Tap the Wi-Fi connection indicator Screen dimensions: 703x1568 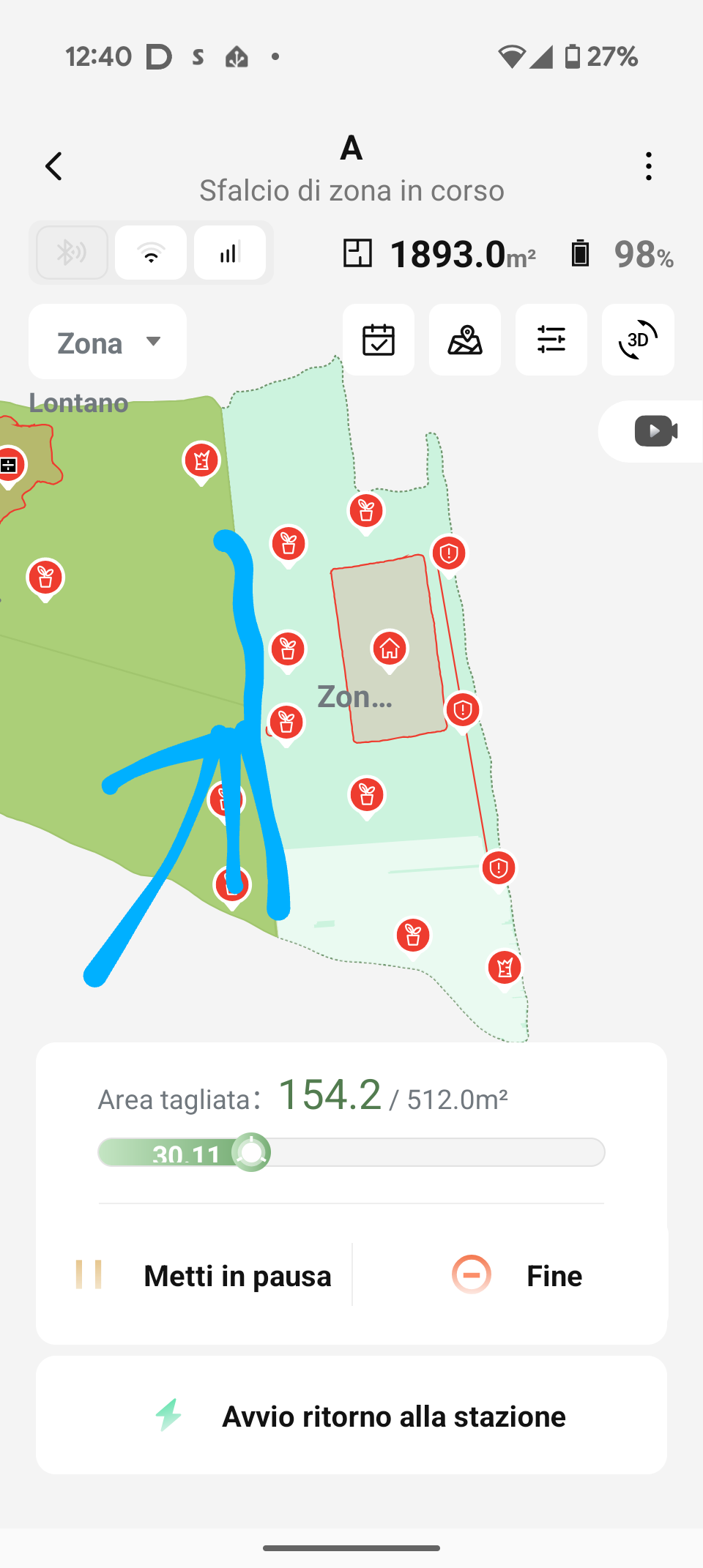click(151, 253)
